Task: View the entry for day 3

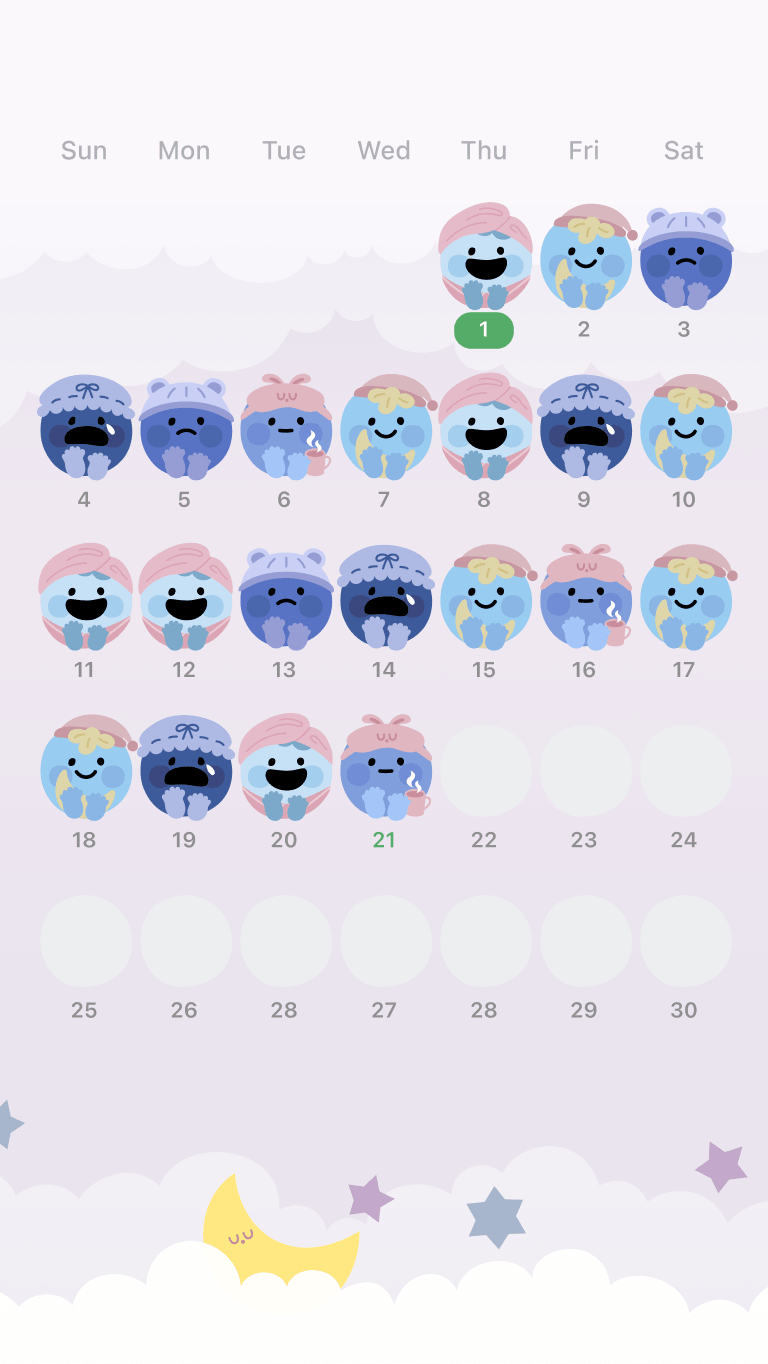Action: click(x=685, y=260)
